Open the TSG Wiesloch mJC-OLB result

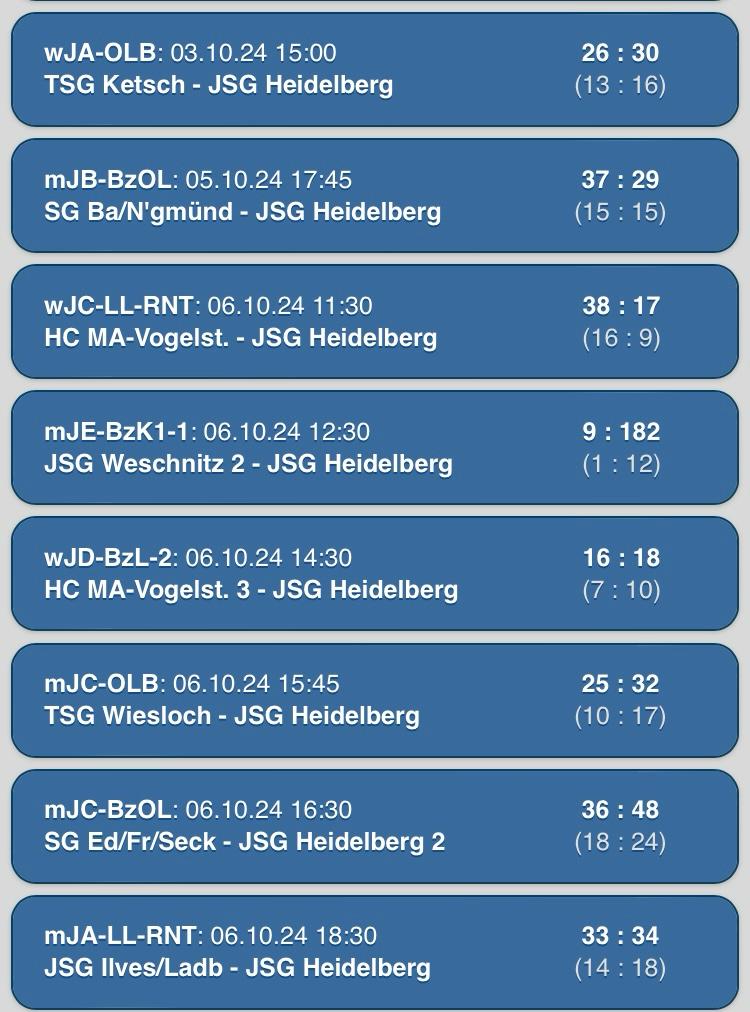click(x=374, y=699)
